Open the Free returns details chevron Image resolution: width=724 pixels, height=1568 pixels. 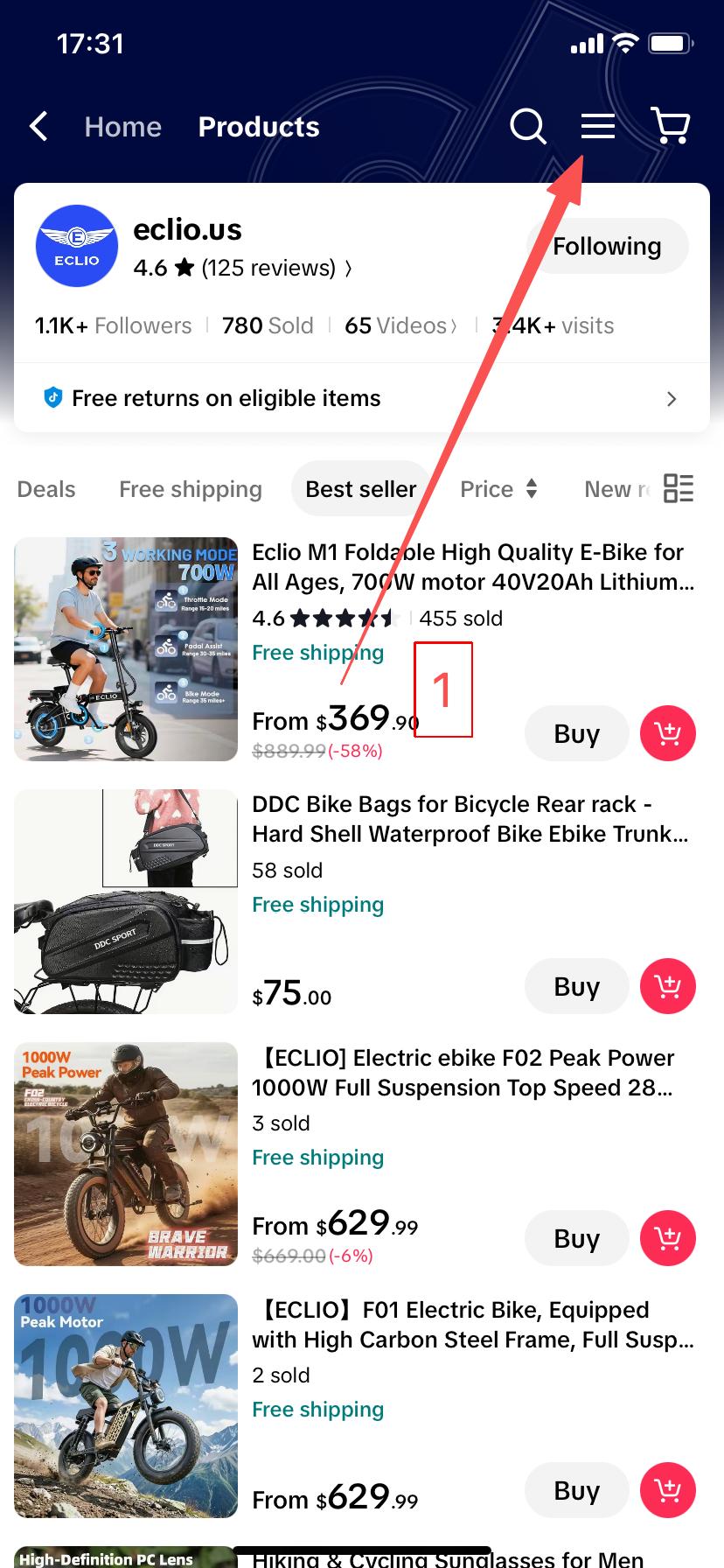pos(672,398)
